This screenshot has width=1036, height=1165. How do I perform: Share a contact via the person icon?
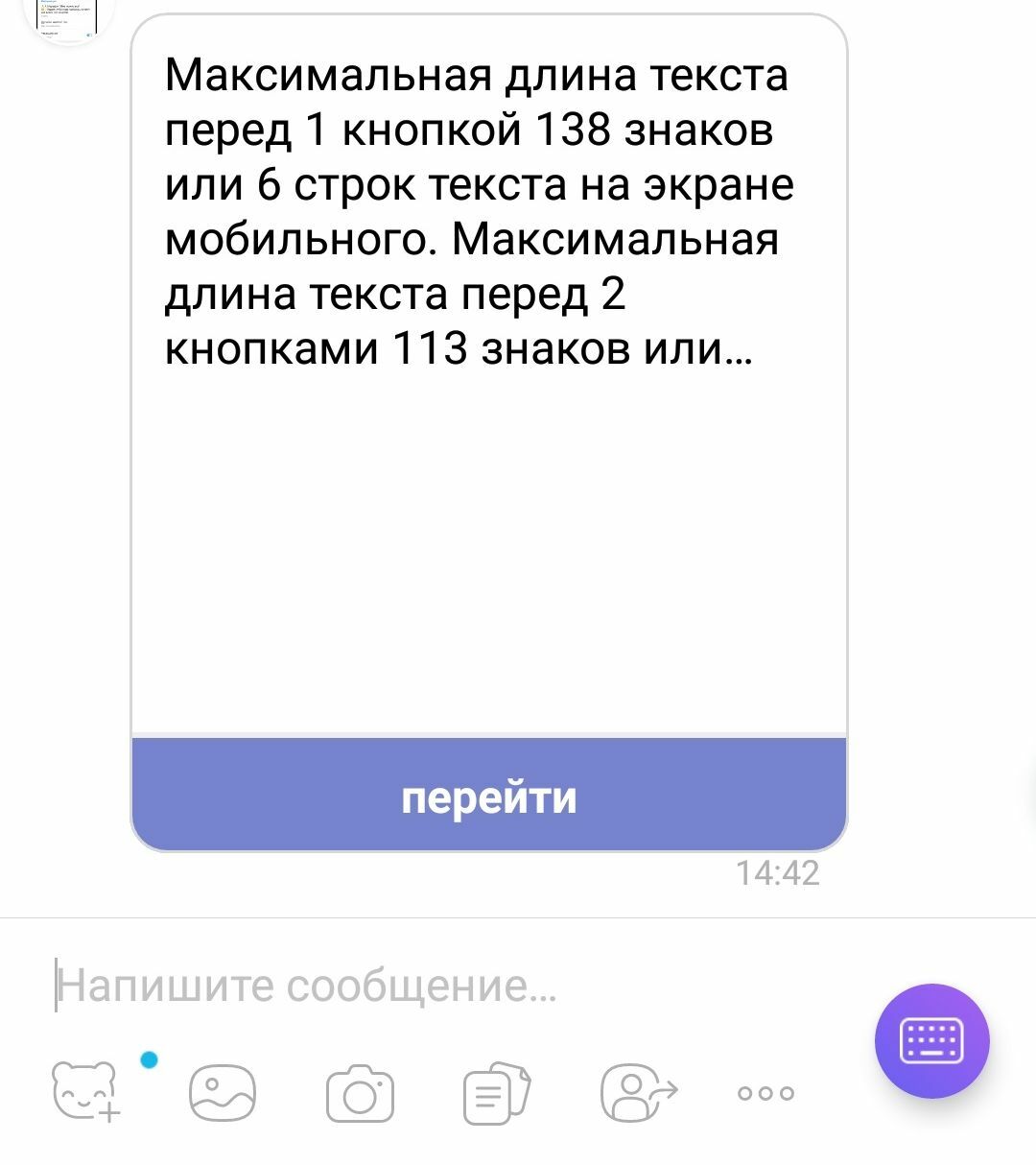(x=637, y=1092)
